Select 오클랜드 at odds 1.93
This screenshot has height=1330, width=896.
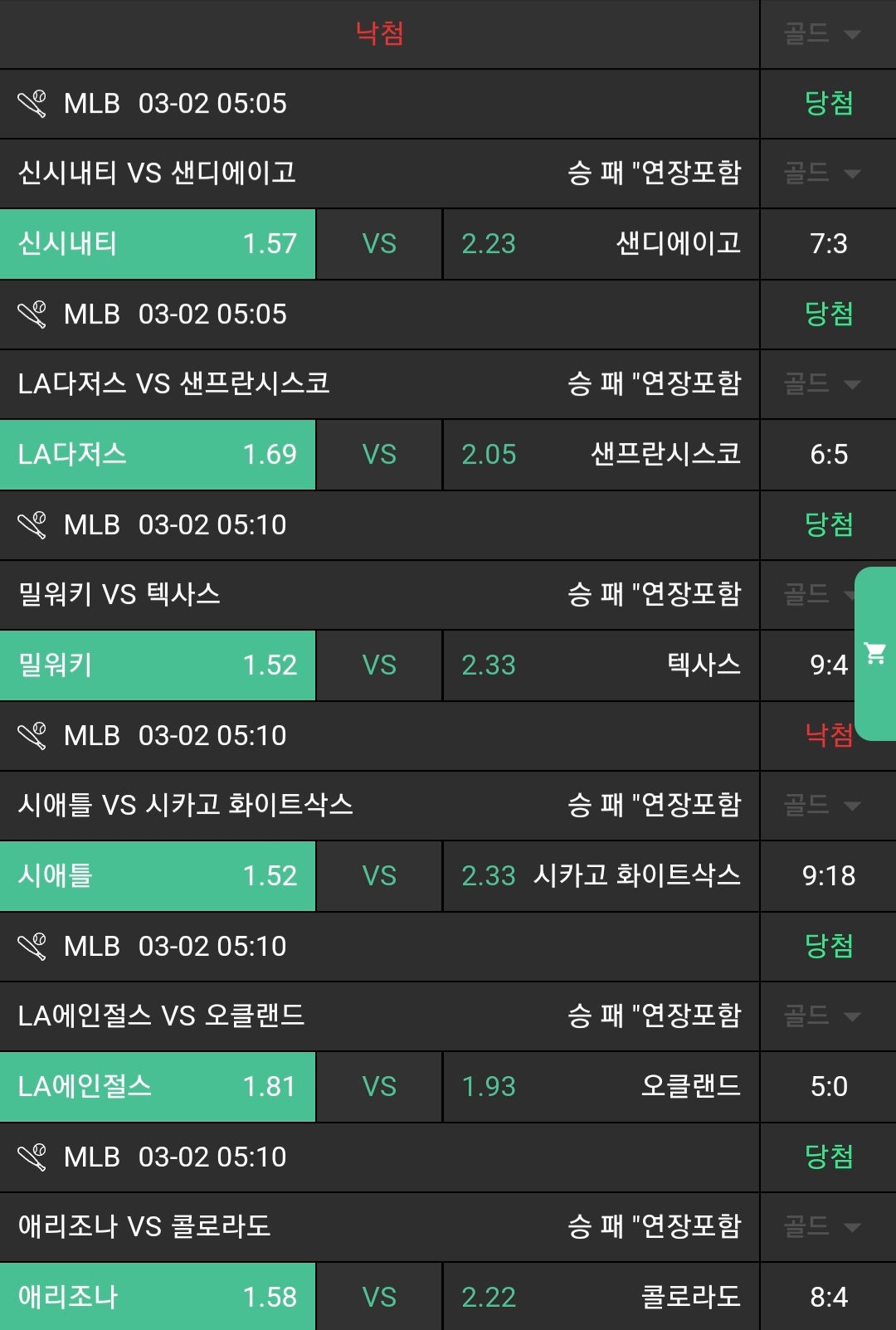coord(601,1087)
